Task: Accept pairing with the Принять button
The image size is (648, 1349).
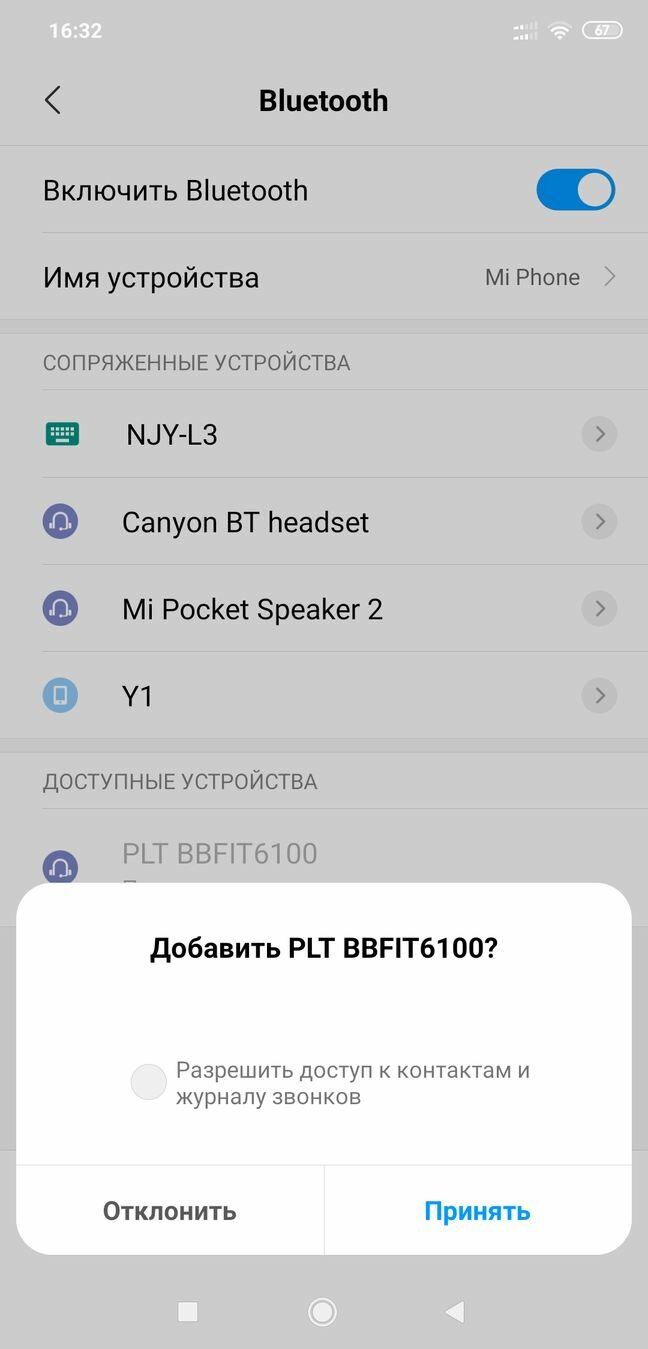Action: pyautogui.click(x=477, y=1211)
